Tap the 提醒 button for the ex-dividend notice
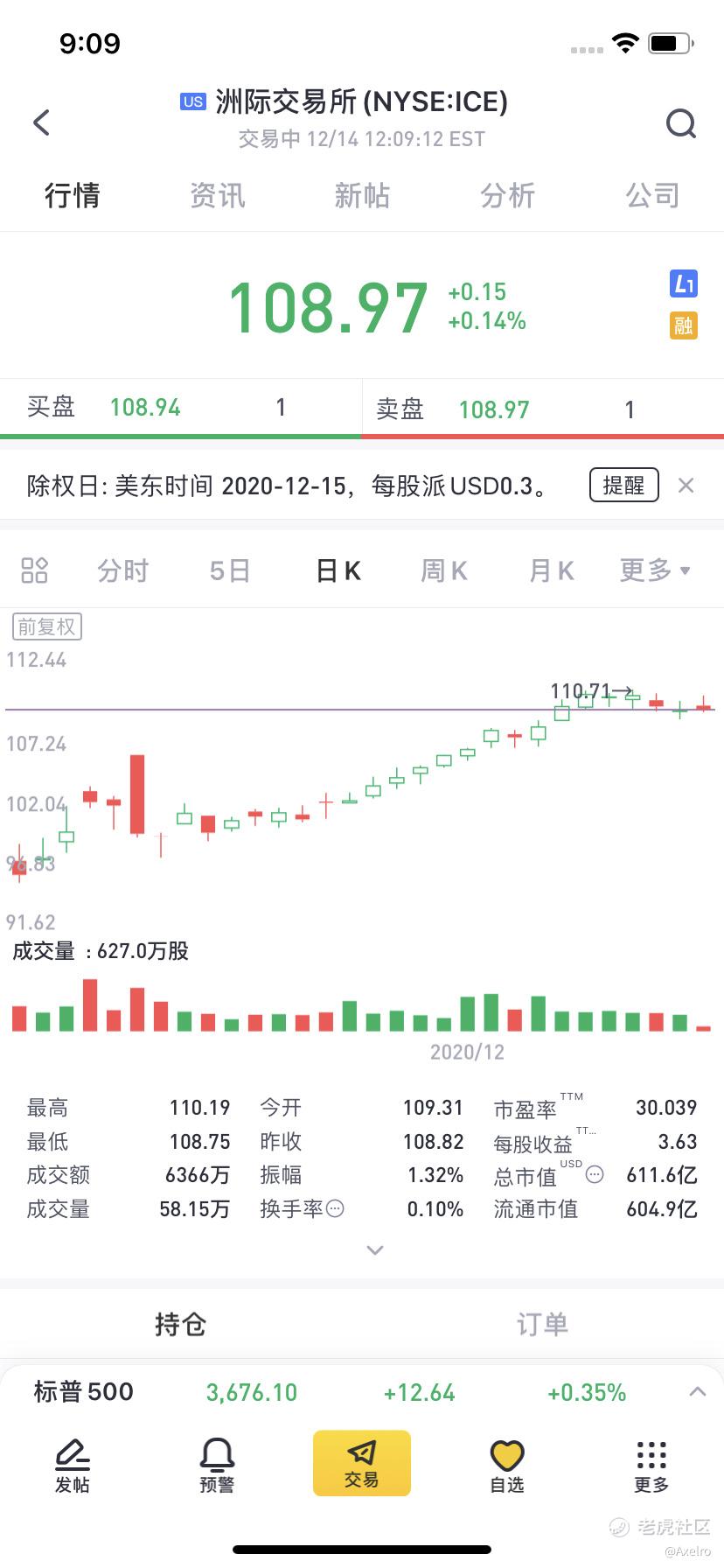This screenshot has height=1568, width=724. point(623,485)
